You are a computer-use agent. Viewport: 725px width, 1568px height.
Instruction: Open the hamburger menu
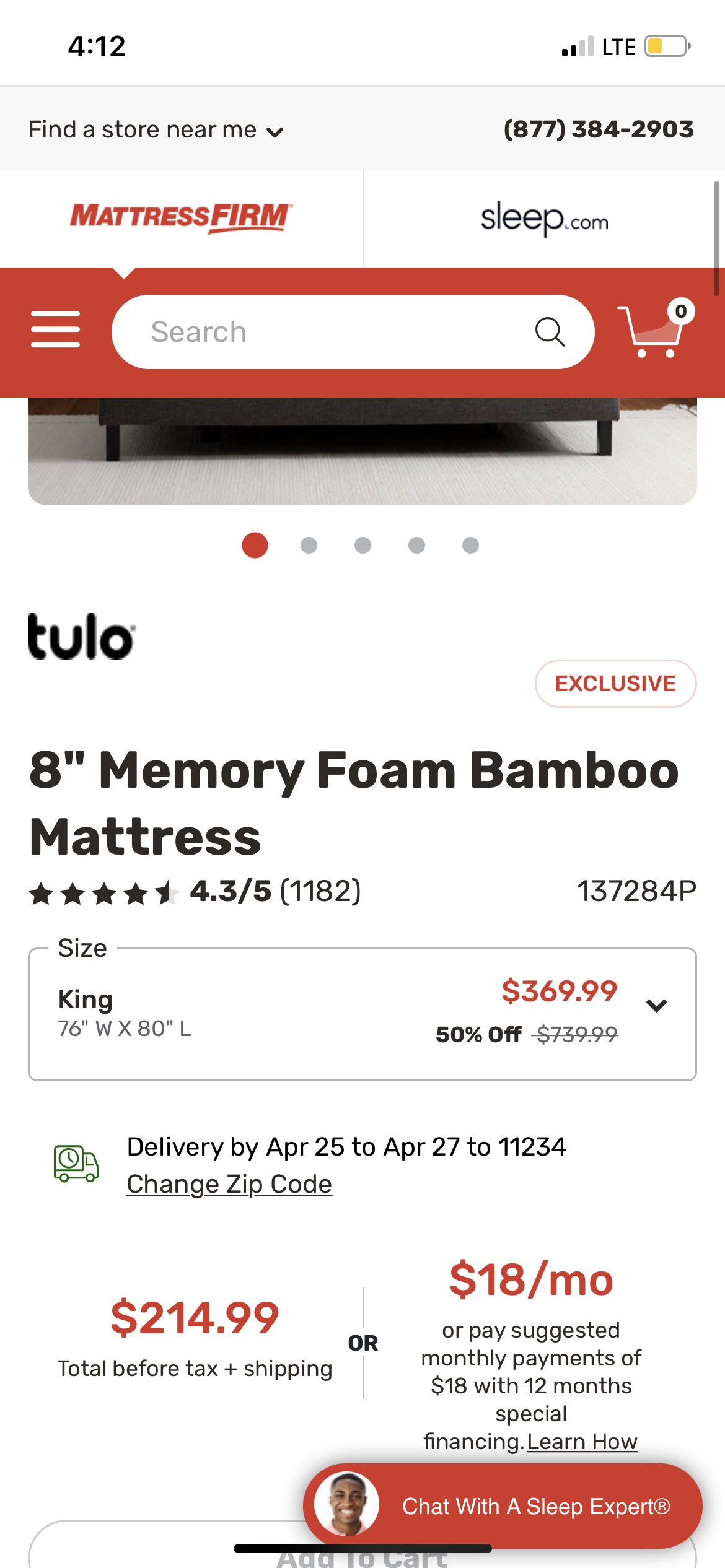pos(56,330)
